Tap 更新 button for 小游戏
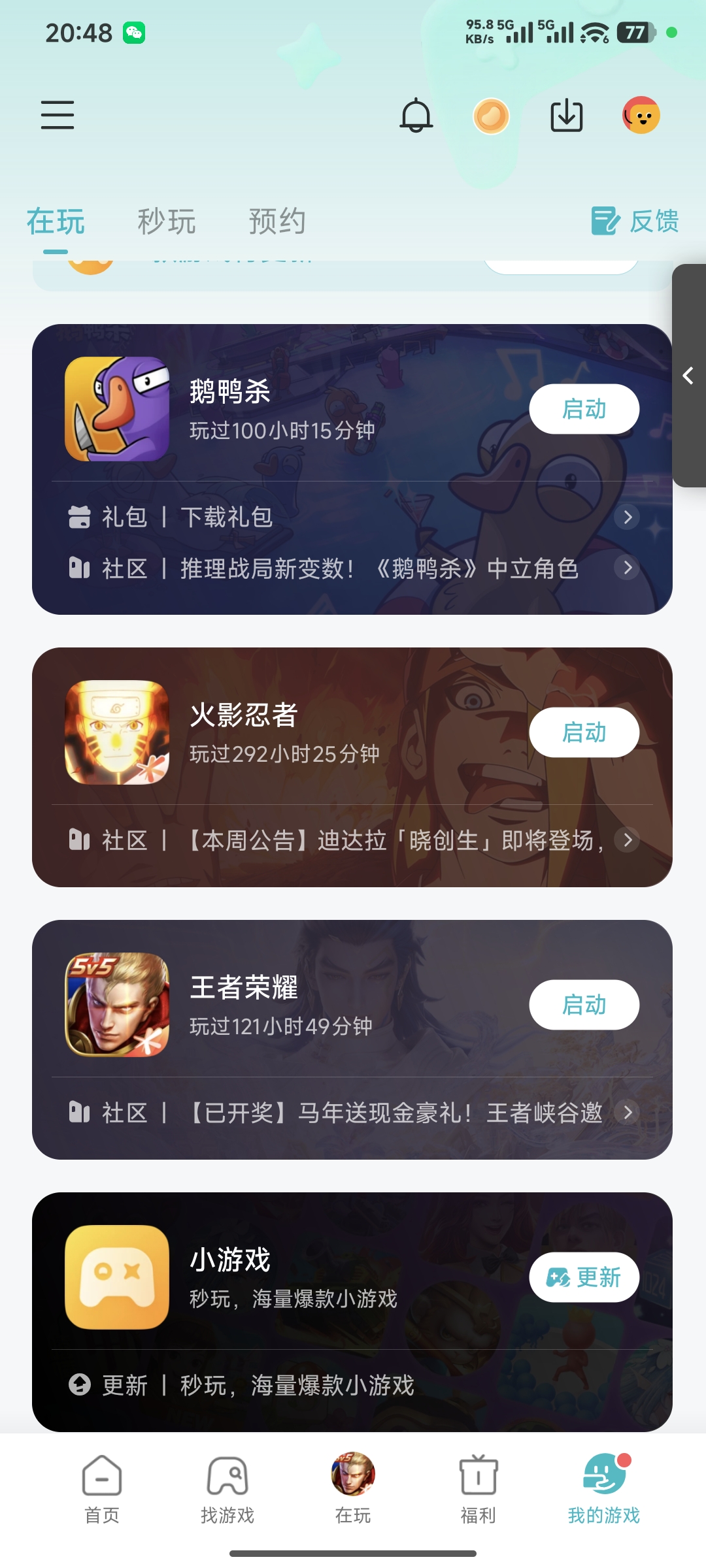This screenshot has width=706, height=1568. (584, 1277)
